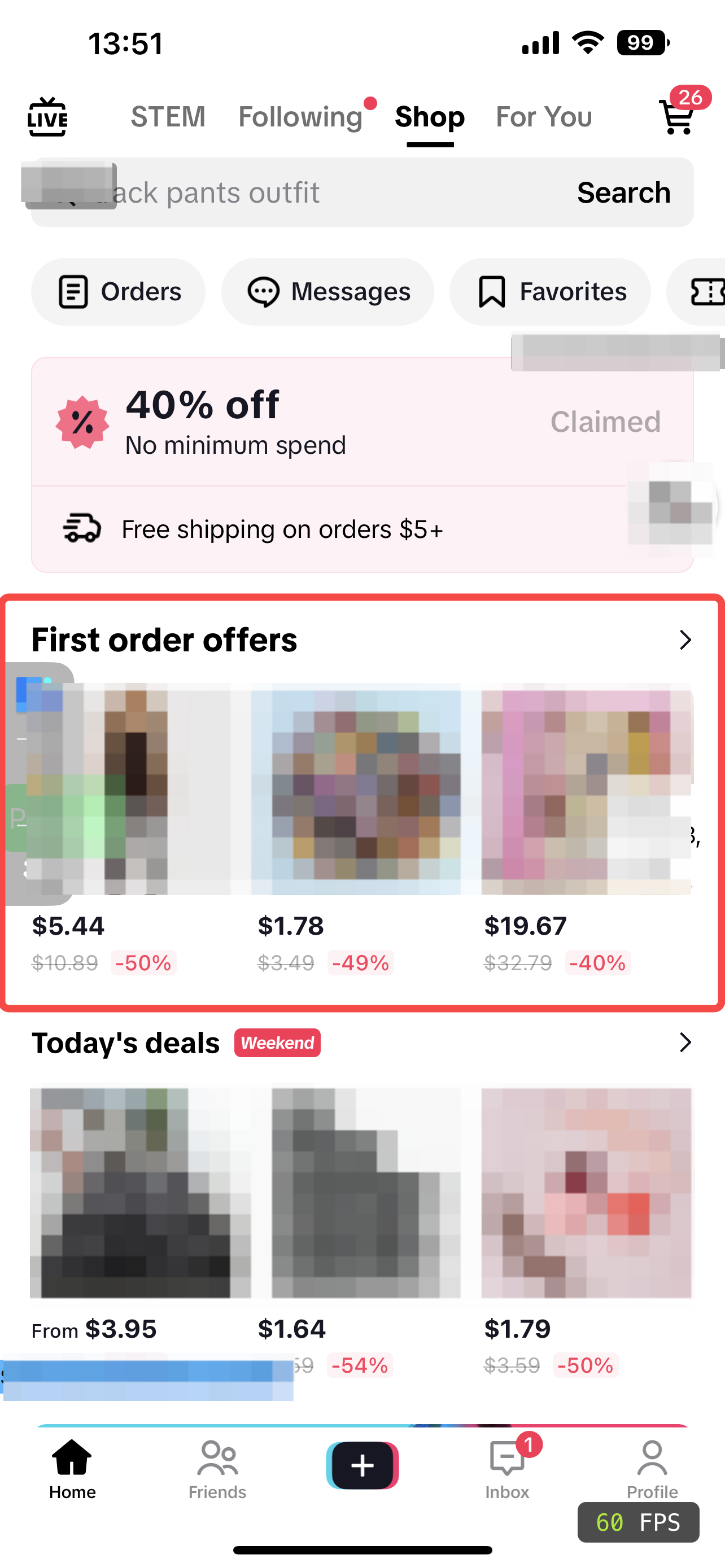The image size is (725, 1568).
Task: Open the $1.64 deal item
Action: pos(365,1193)
